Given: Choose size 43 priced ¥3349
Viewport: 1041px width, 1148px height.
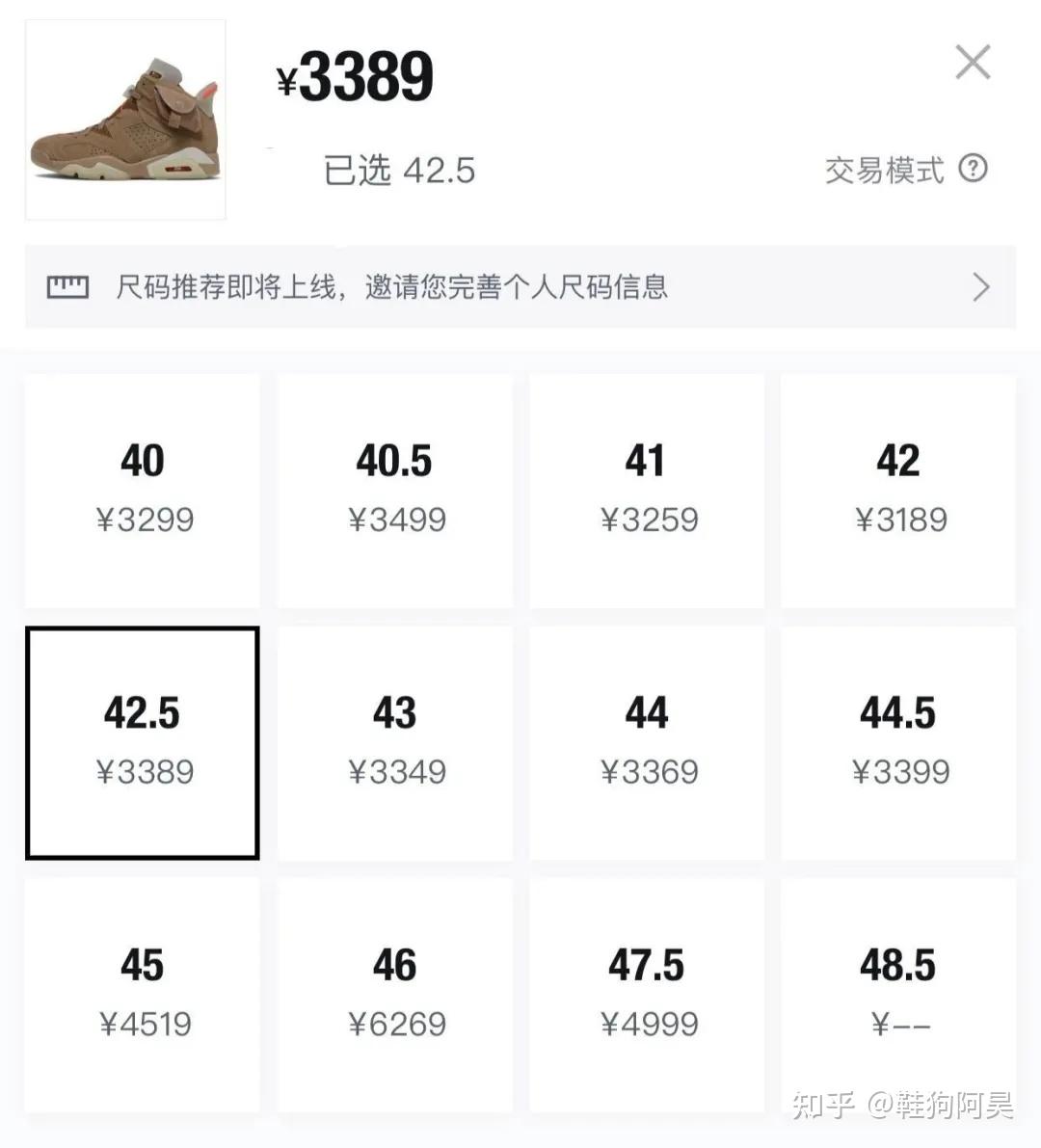Looking at the screenshot, I should coord(395,742).
